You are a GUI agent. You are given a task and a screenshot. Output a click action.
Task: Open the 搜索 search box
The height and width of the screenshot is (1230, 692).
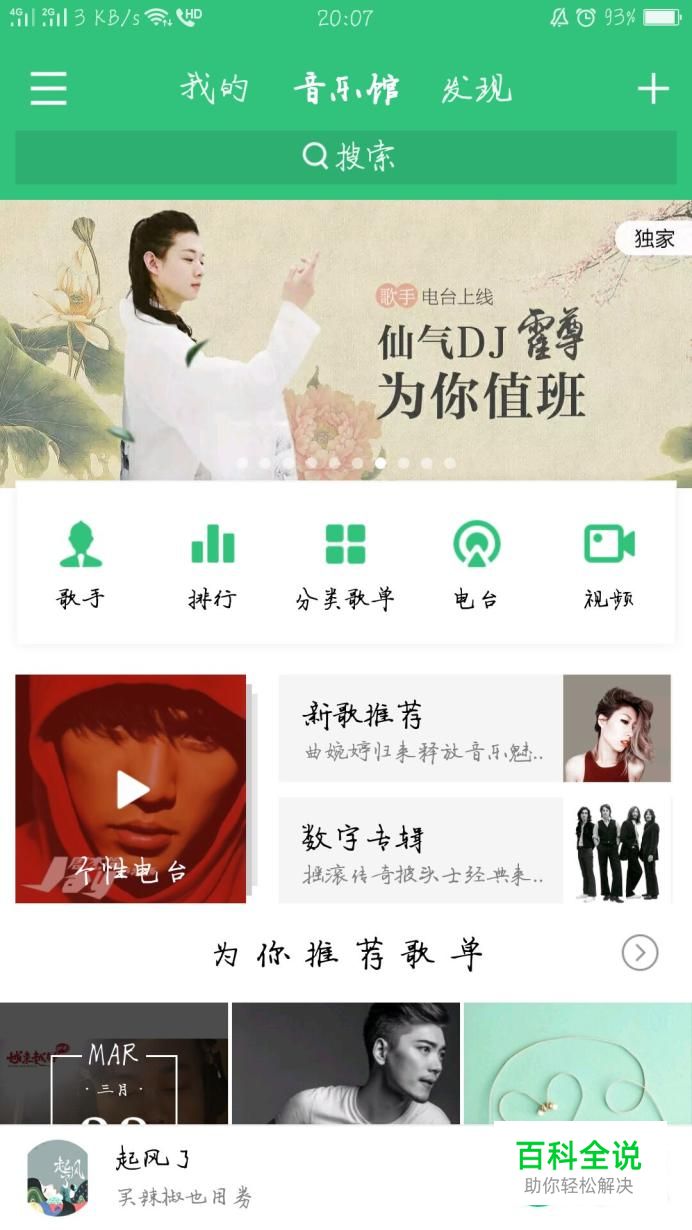click(x=346, y=156)
